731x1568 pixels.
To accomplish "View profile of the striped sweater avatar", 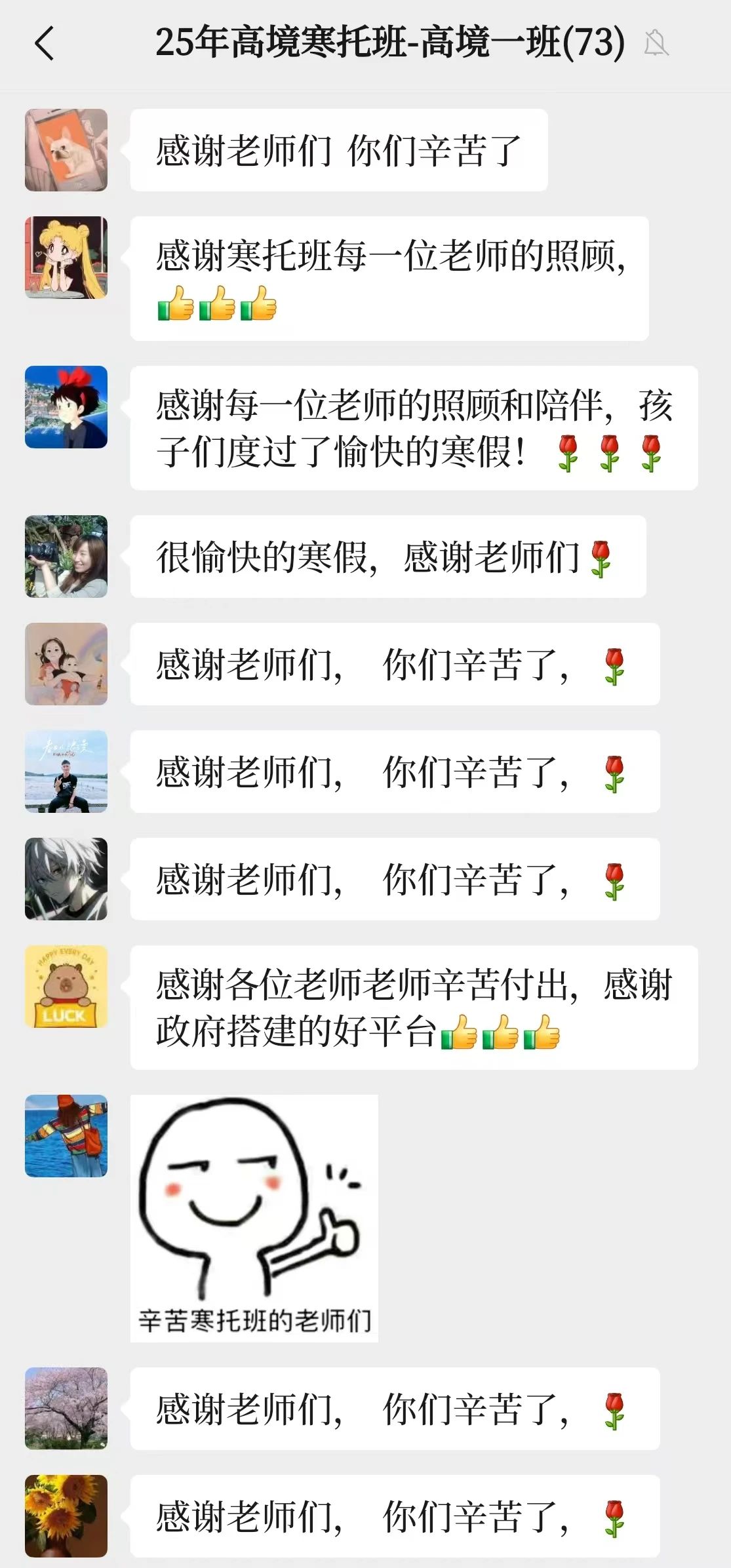I will coord(66,1136).
